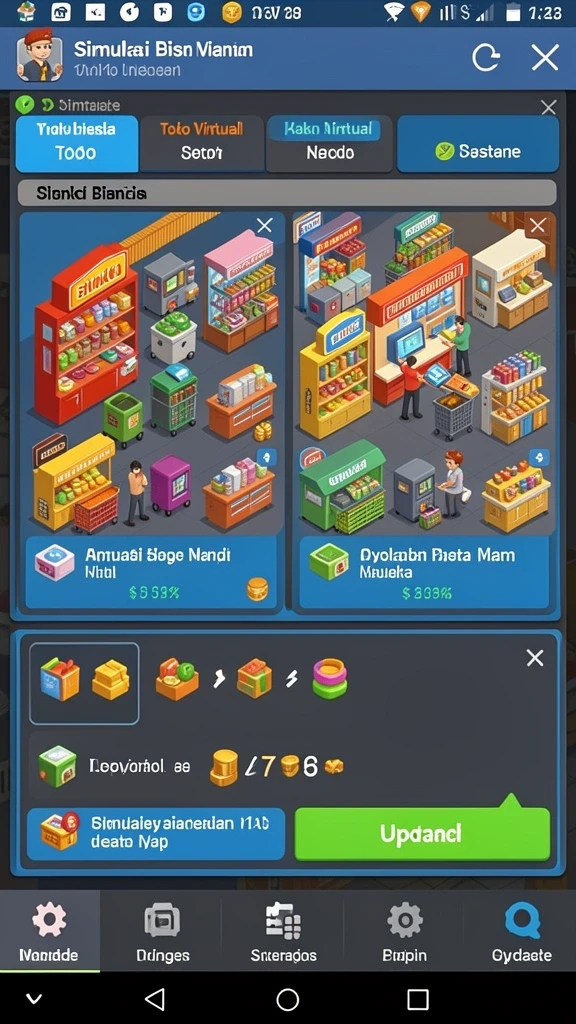Open the Nanidde tab in the bottom bar
576x1024 pixels.
tap(49, 931)
